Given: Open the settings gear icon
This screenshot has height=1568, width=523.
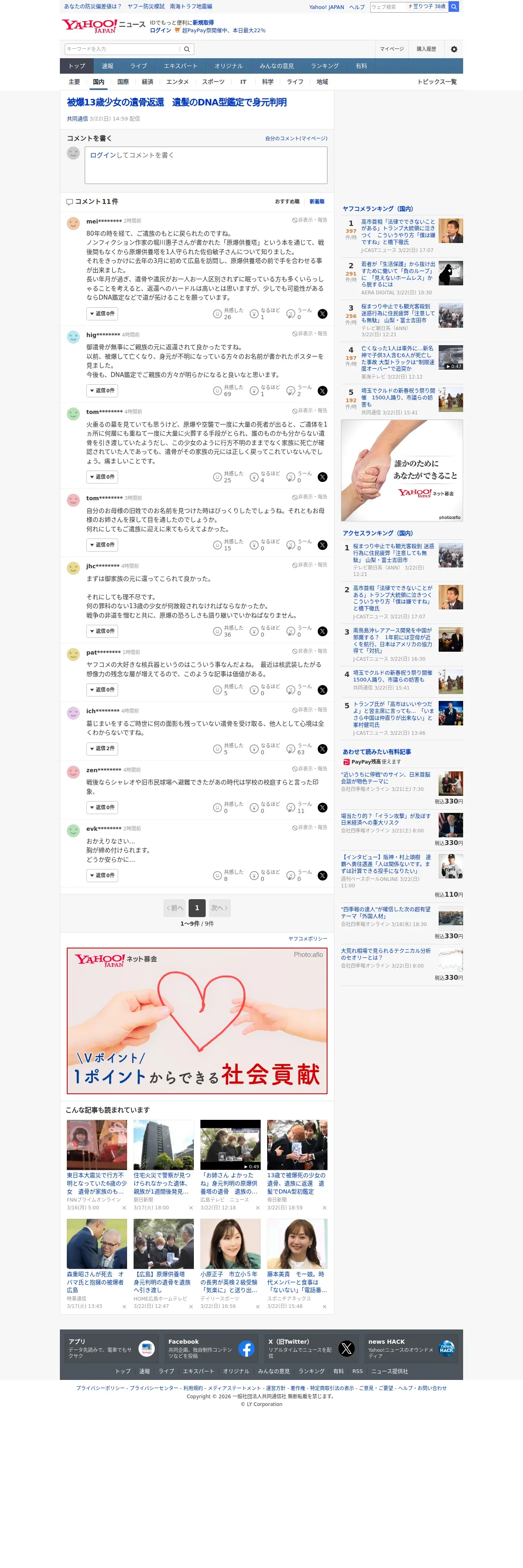Looking at the screenshot, I should pyautogui.click(x=454, y=49).
